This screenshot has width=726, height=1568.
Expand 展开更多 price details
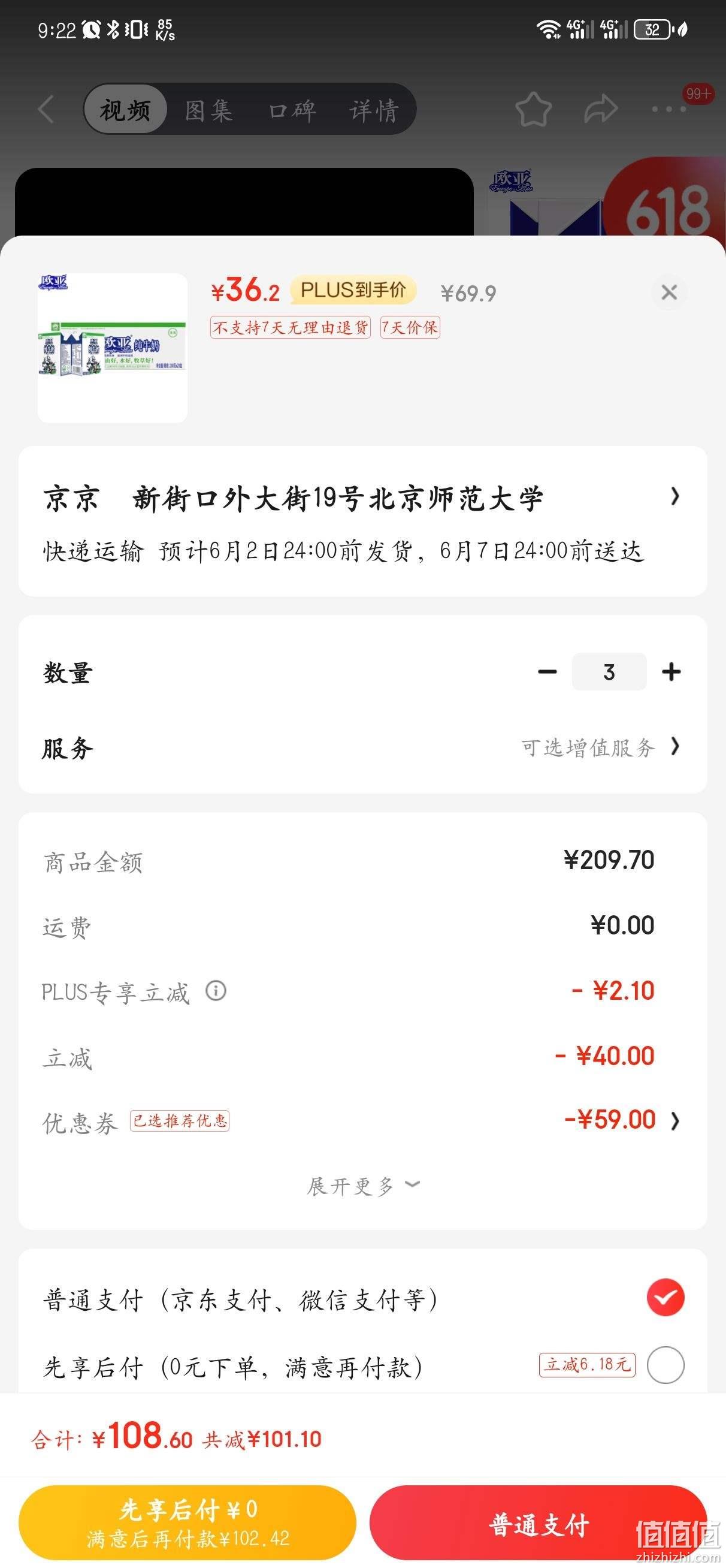[362, 1186]
